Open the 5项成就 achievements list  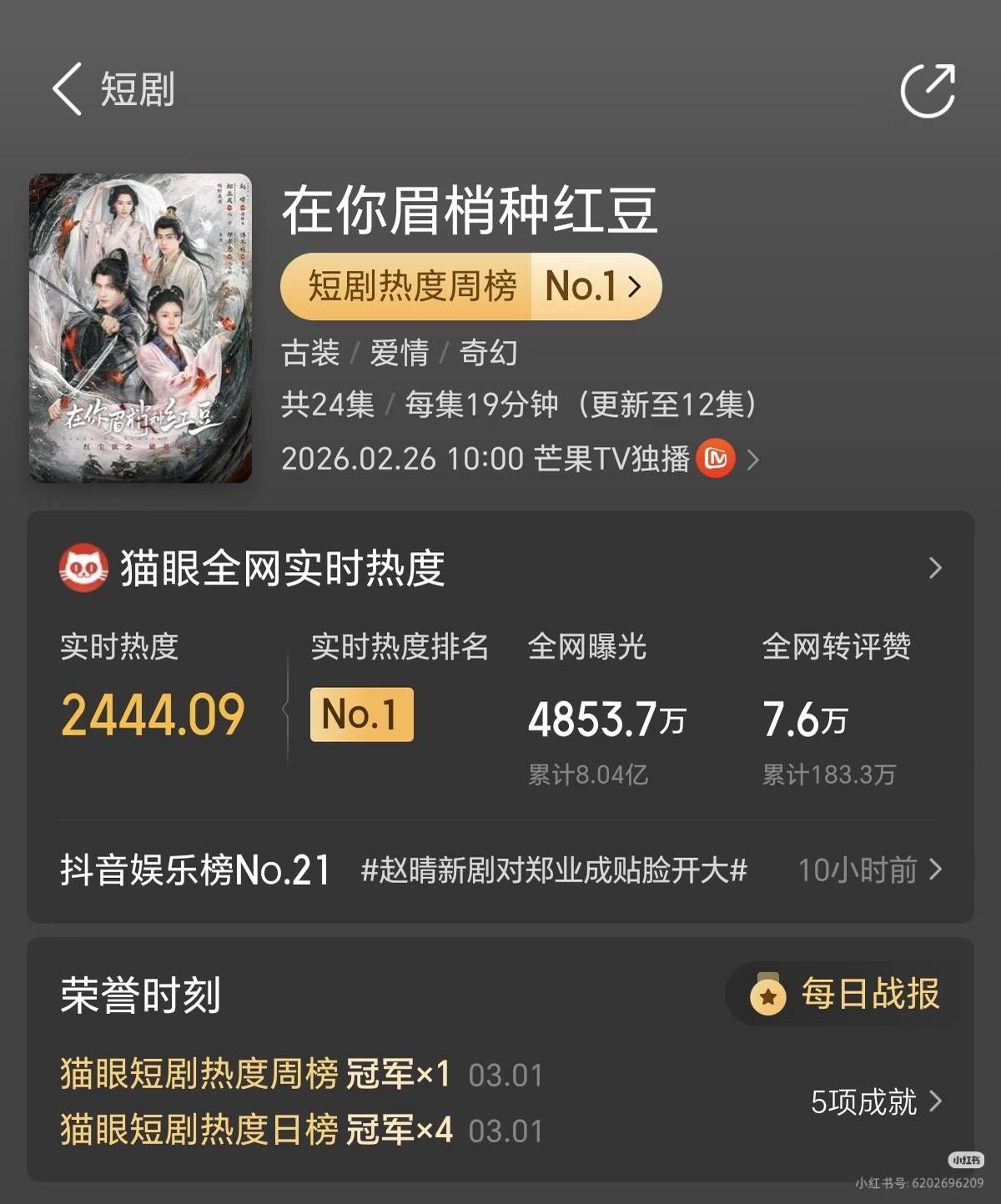[x=876, y=1102]
